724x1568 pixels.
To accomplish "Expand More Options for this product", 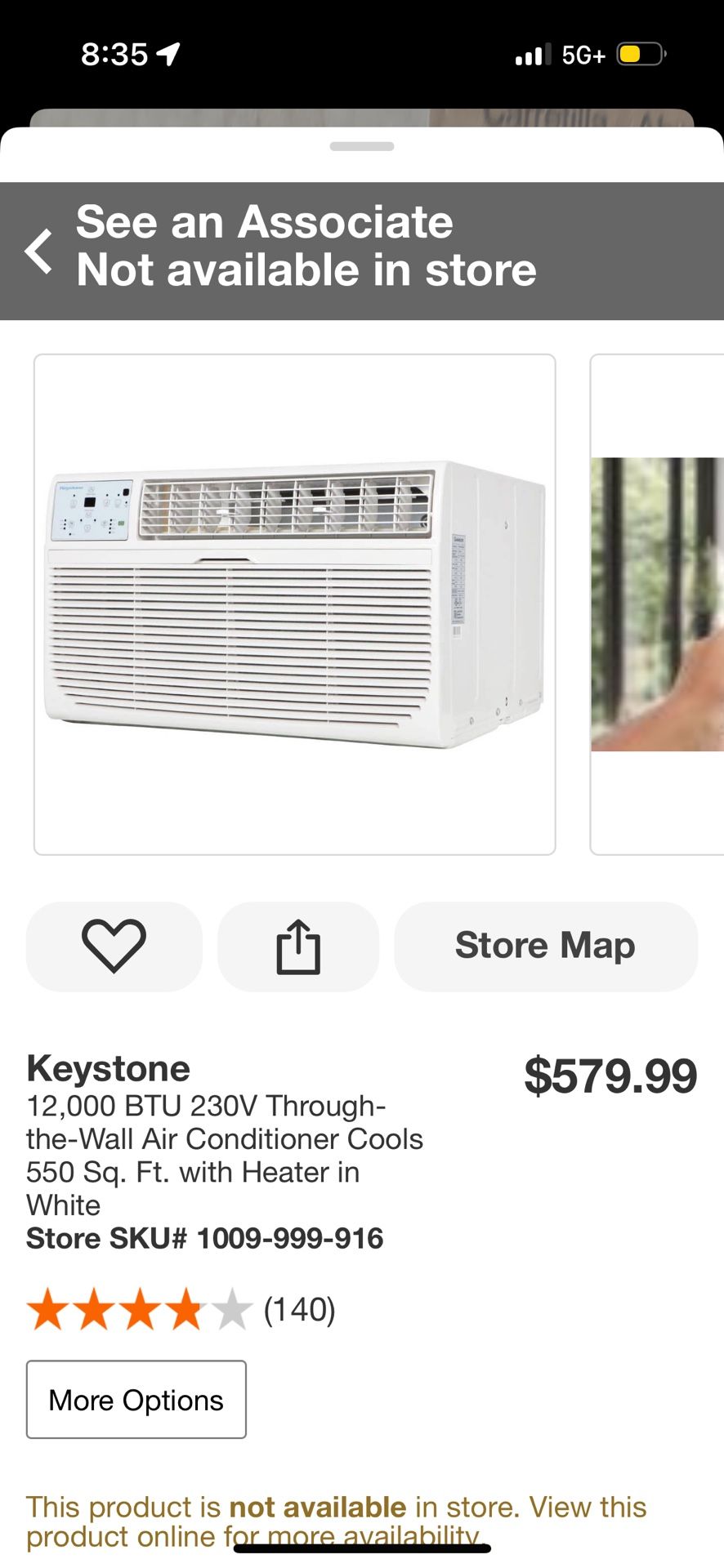I will (136, 1399).
